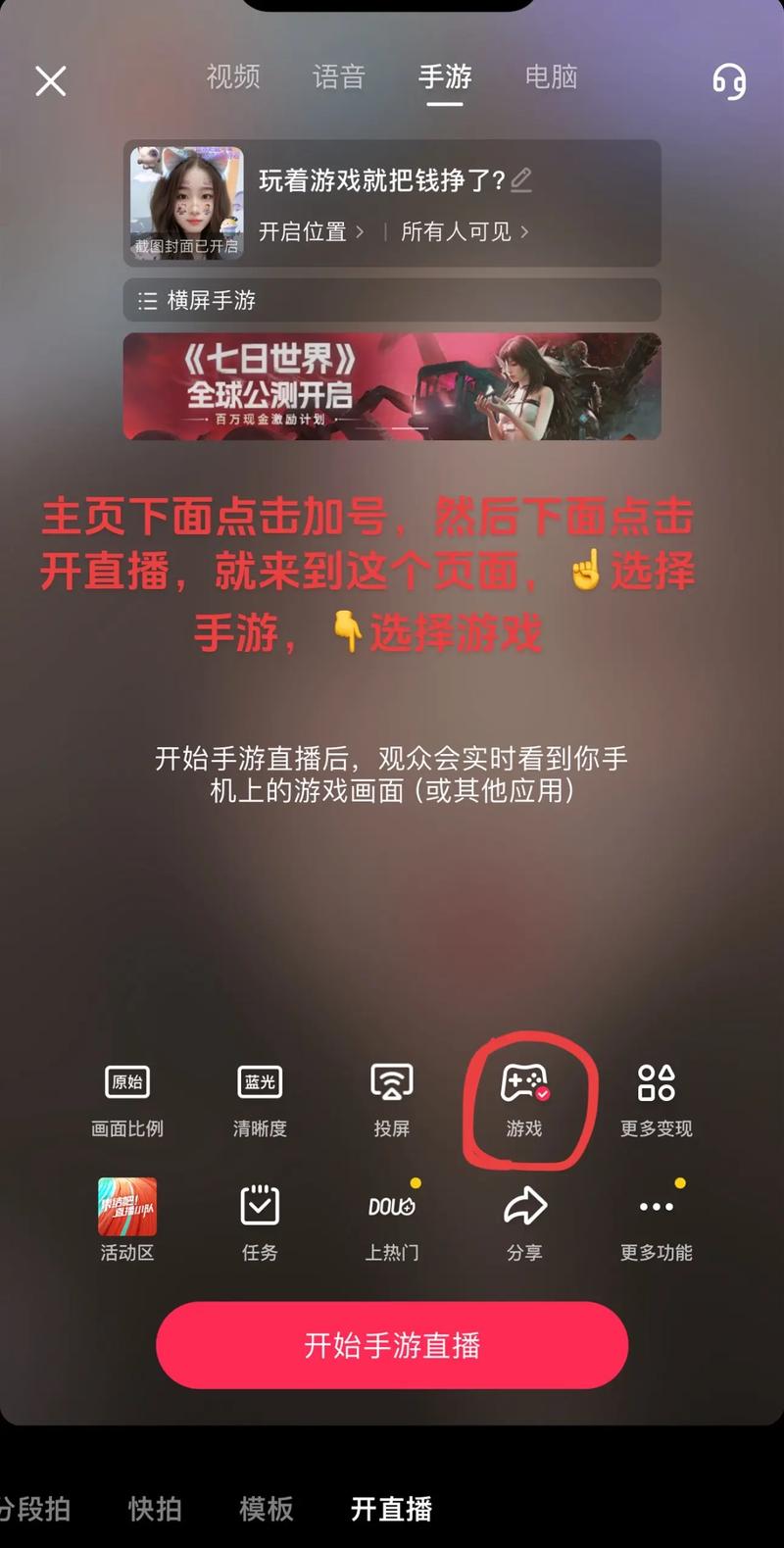The width and height of the screenshot is (784, 1548).
Task: Open 任务 tasks
Action: tap(260, 1223)
